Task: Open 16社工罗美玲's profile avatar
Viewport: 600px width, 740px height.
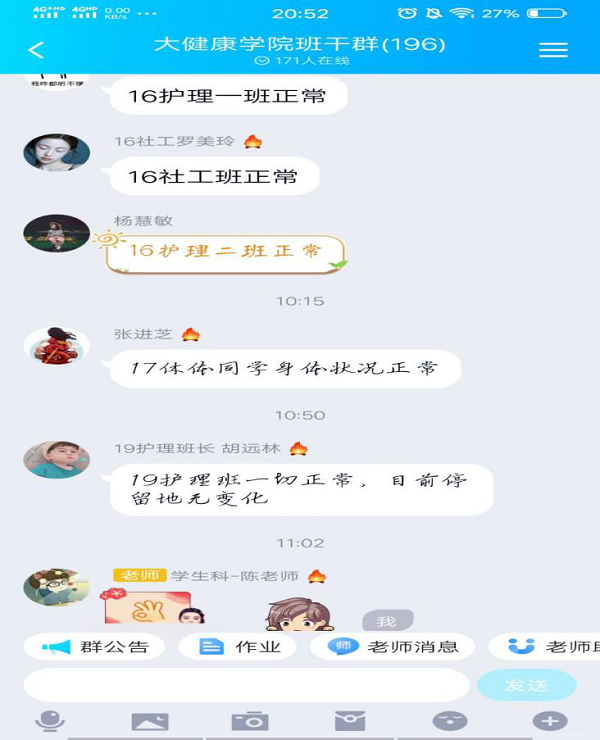Action: [57, 153]
